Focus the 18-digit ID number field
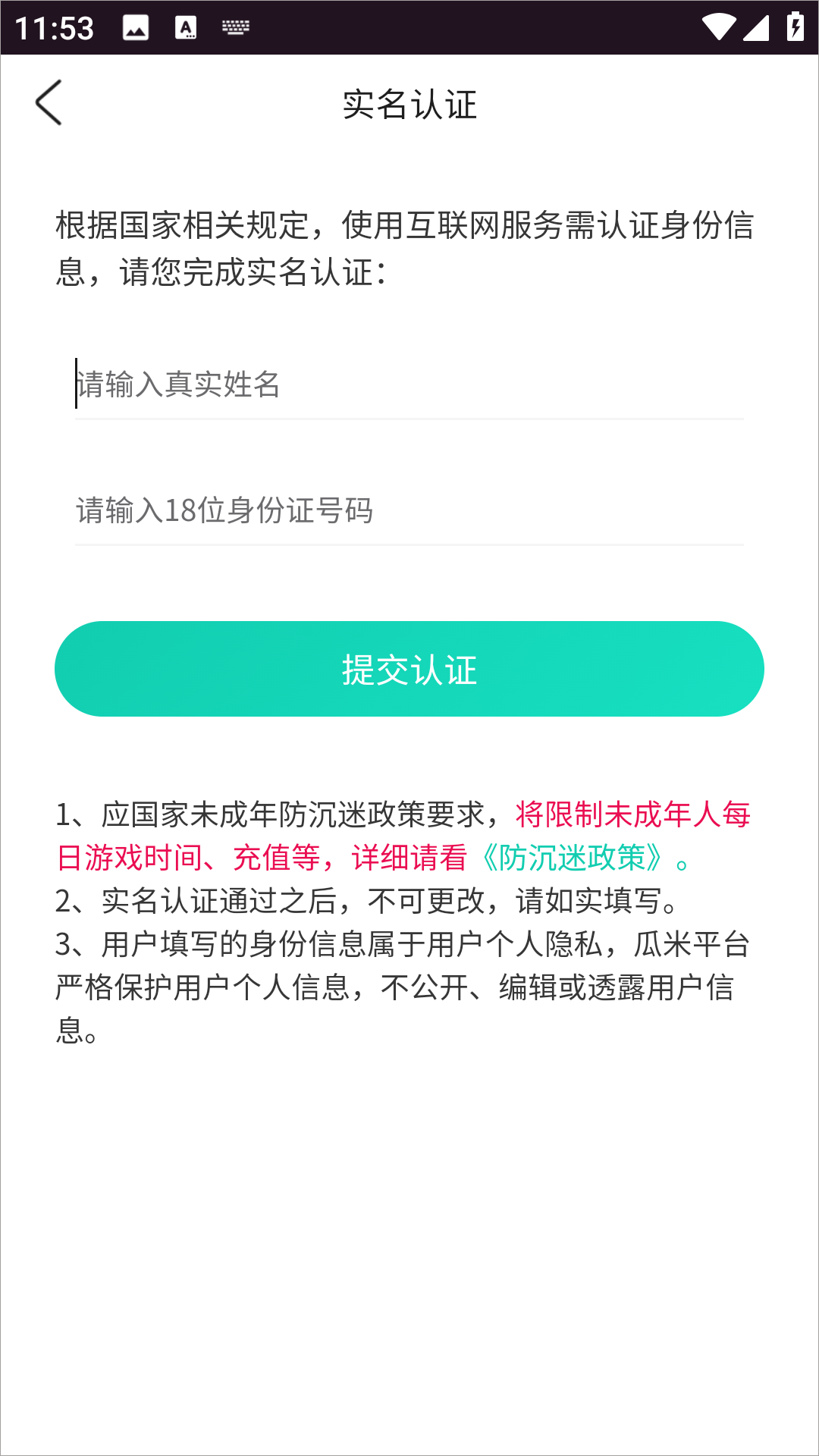 click(x=409, y=510)
